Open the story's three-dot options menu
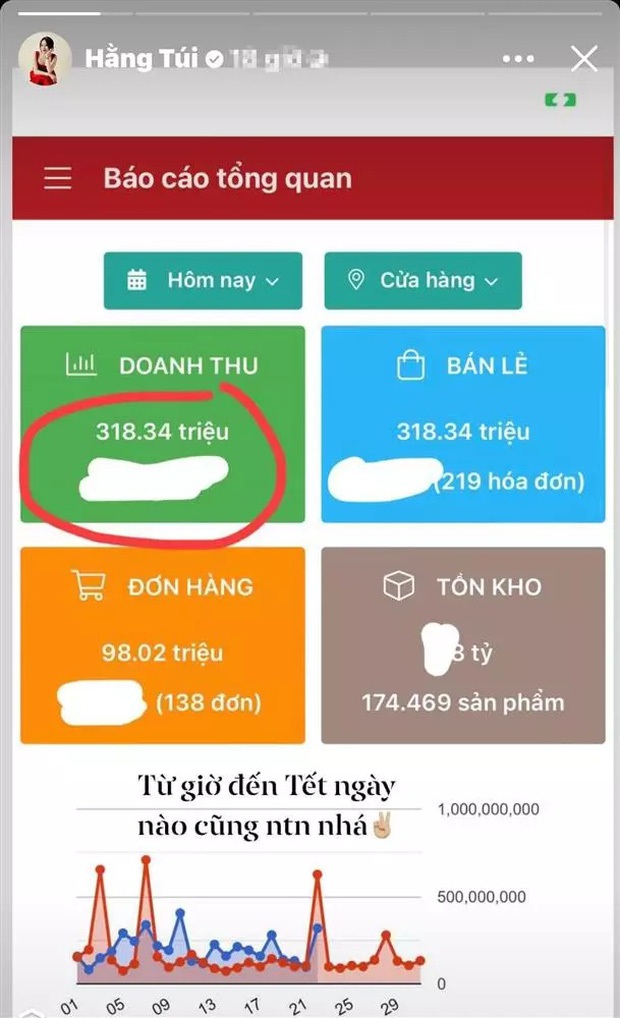 tap(518, 60)
